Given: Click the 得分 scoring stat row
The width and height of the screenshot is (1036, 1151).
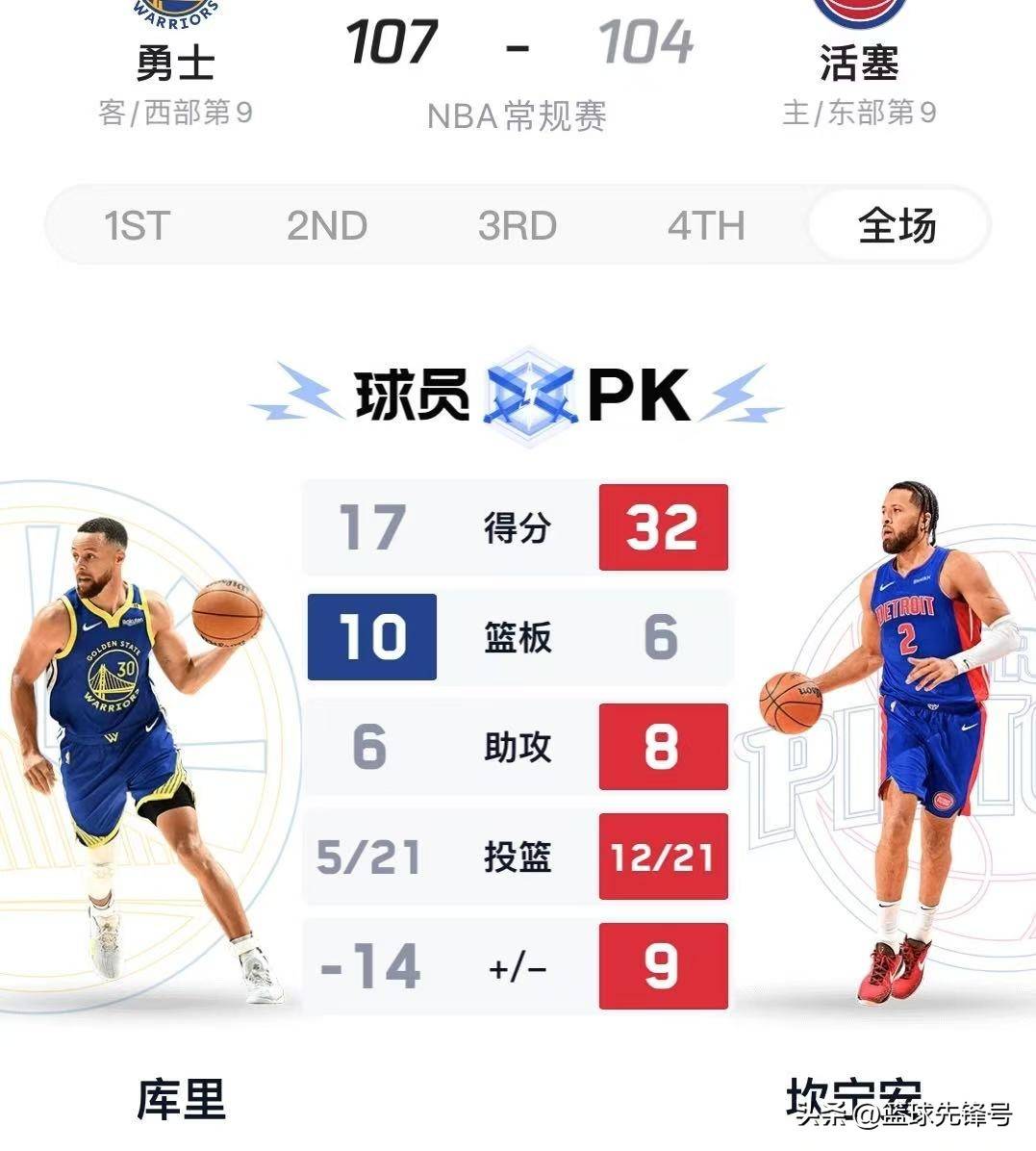Looking at the screenshot, I should (518, 527).
